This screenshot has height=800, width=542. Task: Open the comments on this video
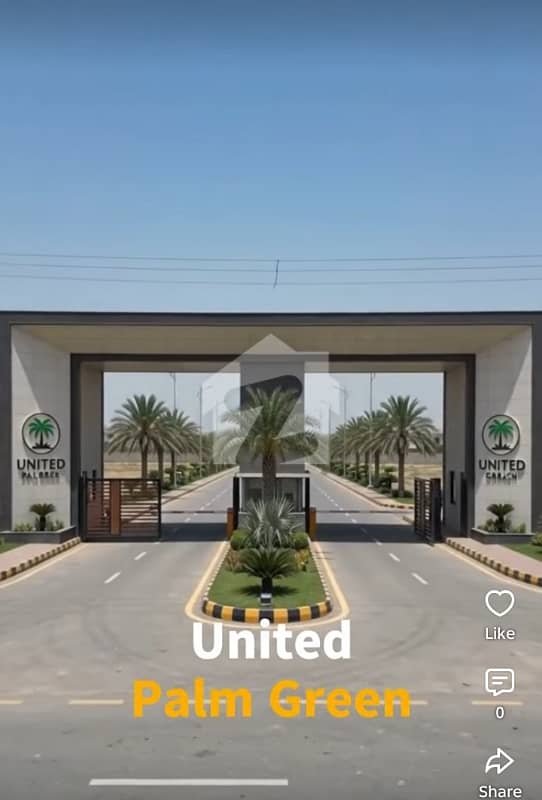pyautogui.click(x=500, y=682)
